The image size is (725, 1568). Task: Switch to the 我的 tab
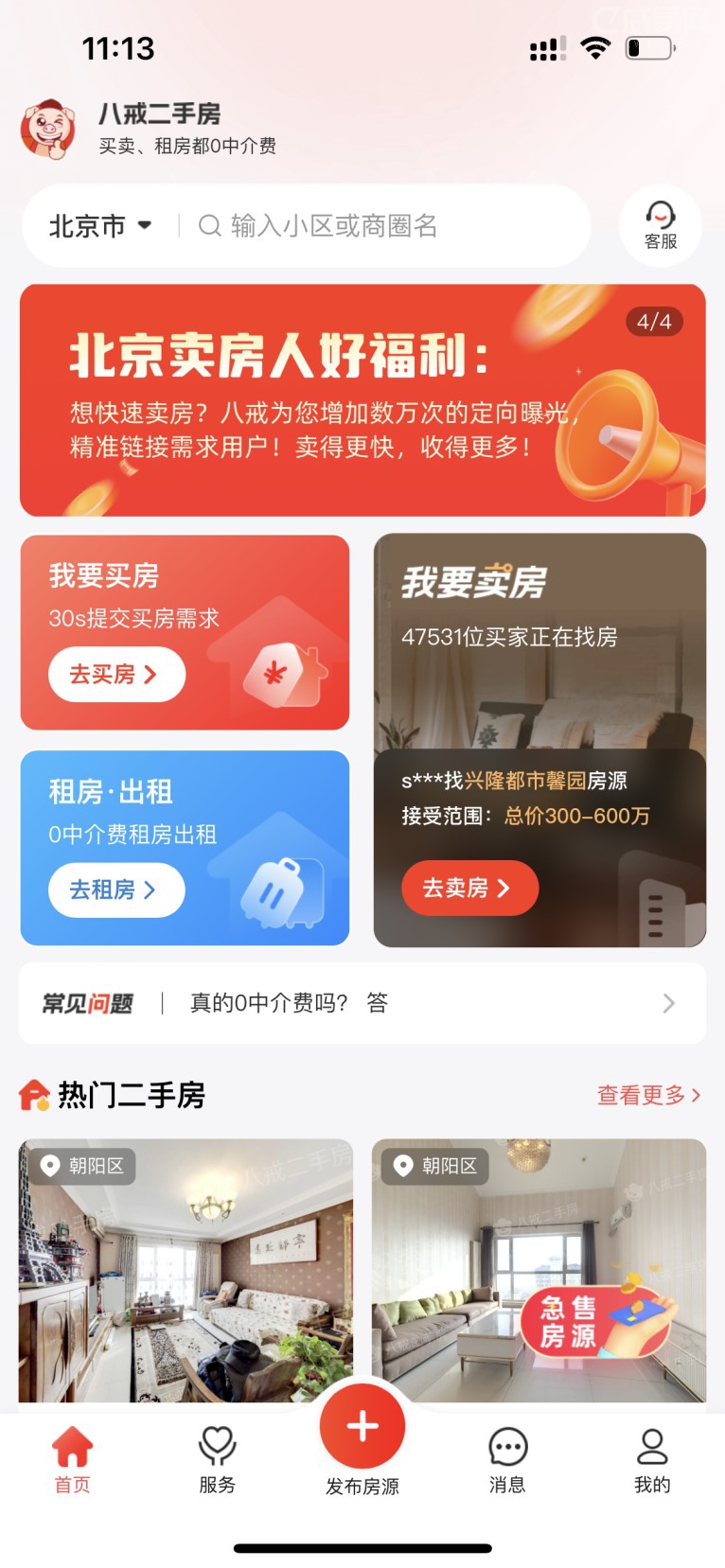click(652, 1459)
